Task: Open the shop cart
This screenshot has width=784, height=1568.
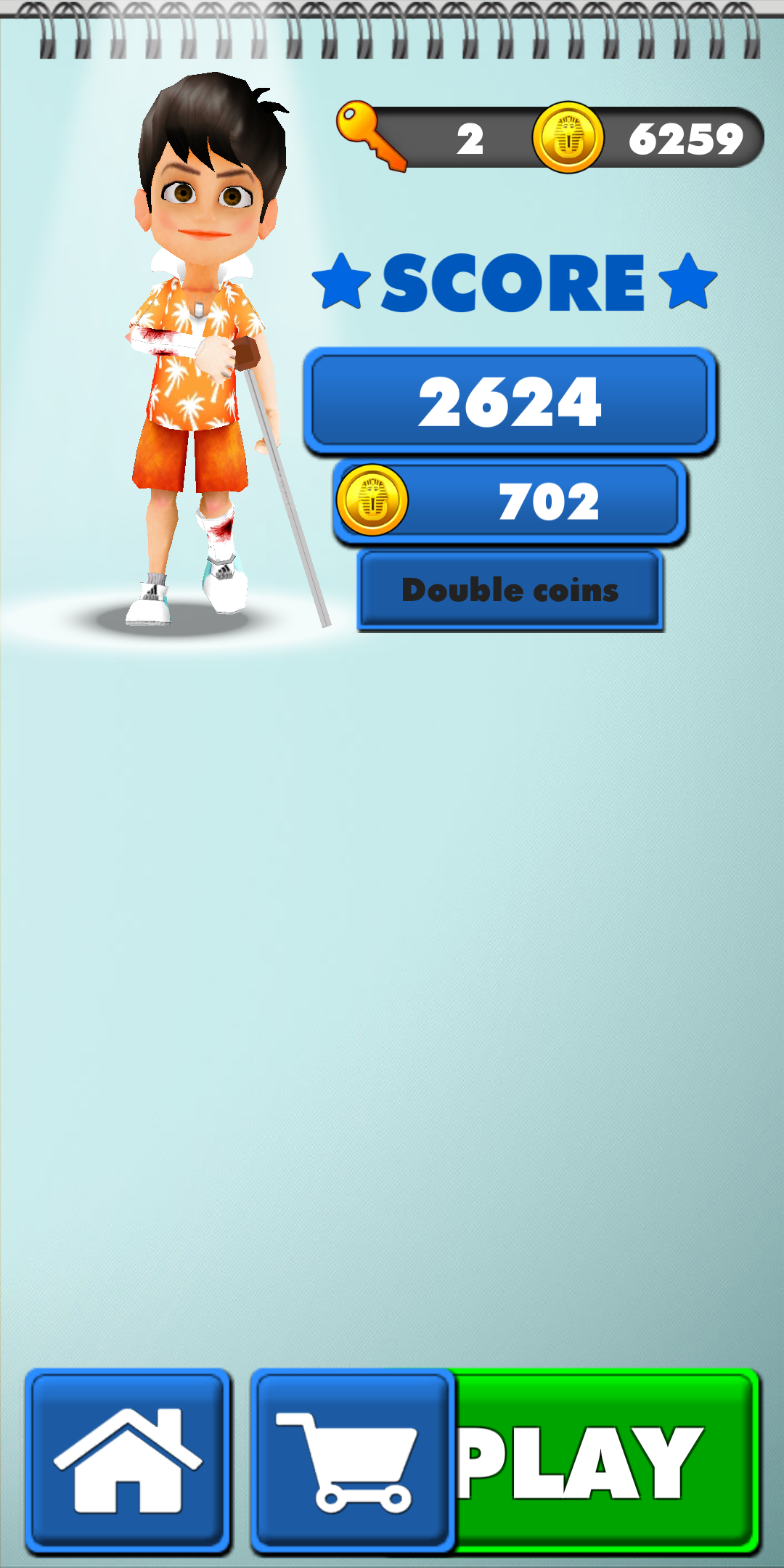Action: click(353, 1461)
